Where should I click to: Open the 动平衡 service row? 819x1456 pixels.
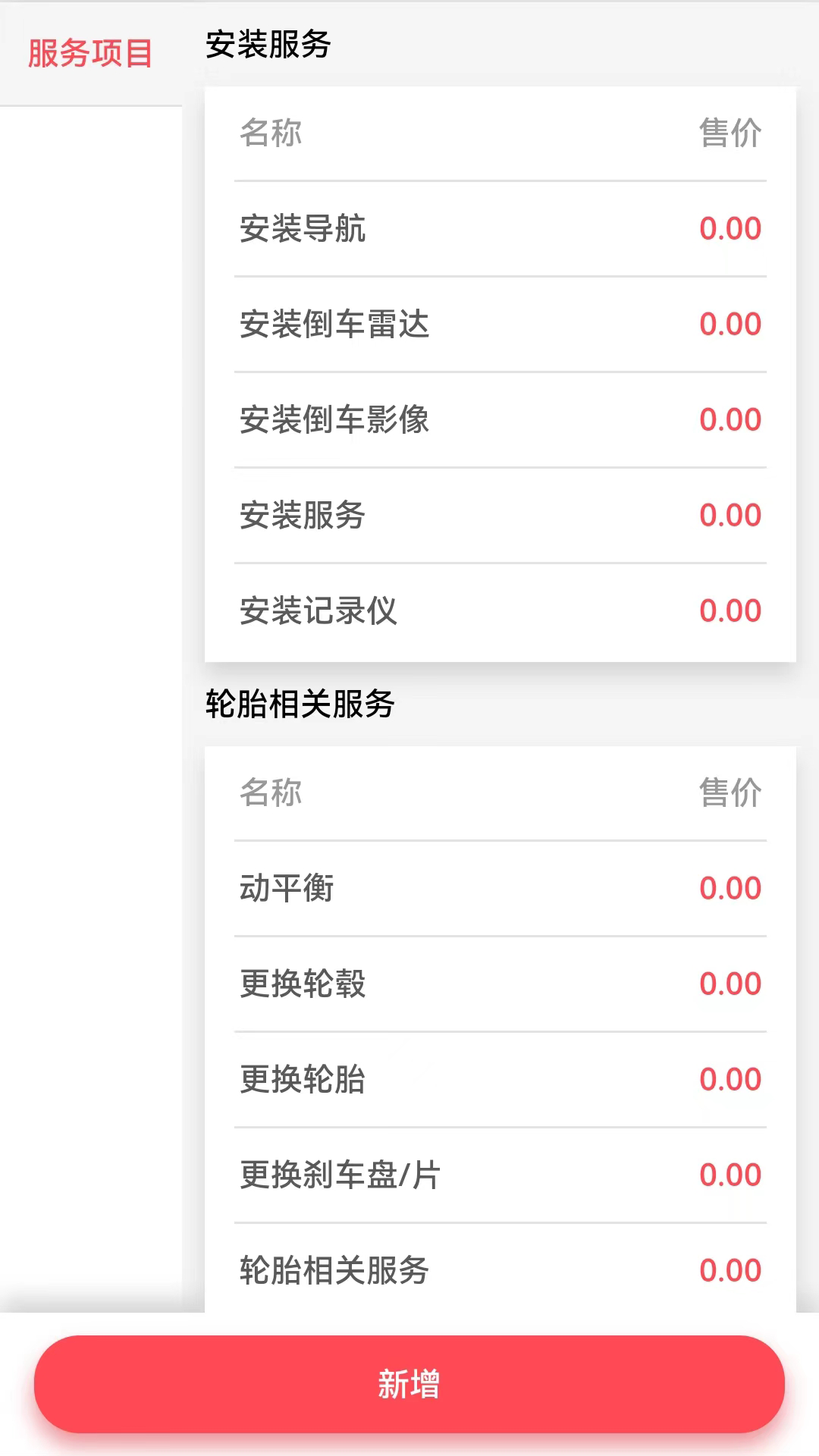[500, 889]
